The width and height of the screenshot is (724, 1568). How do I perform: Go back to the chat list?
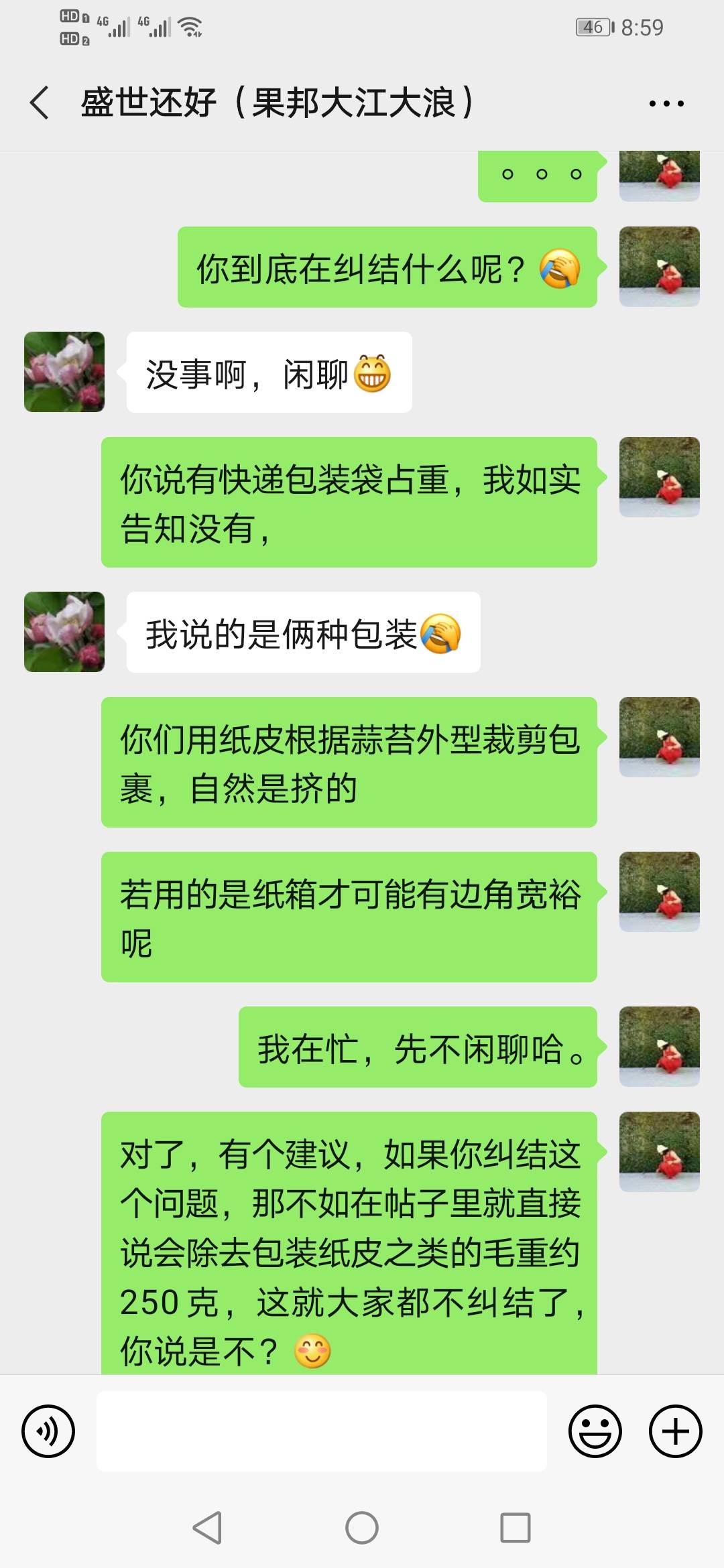40,103
